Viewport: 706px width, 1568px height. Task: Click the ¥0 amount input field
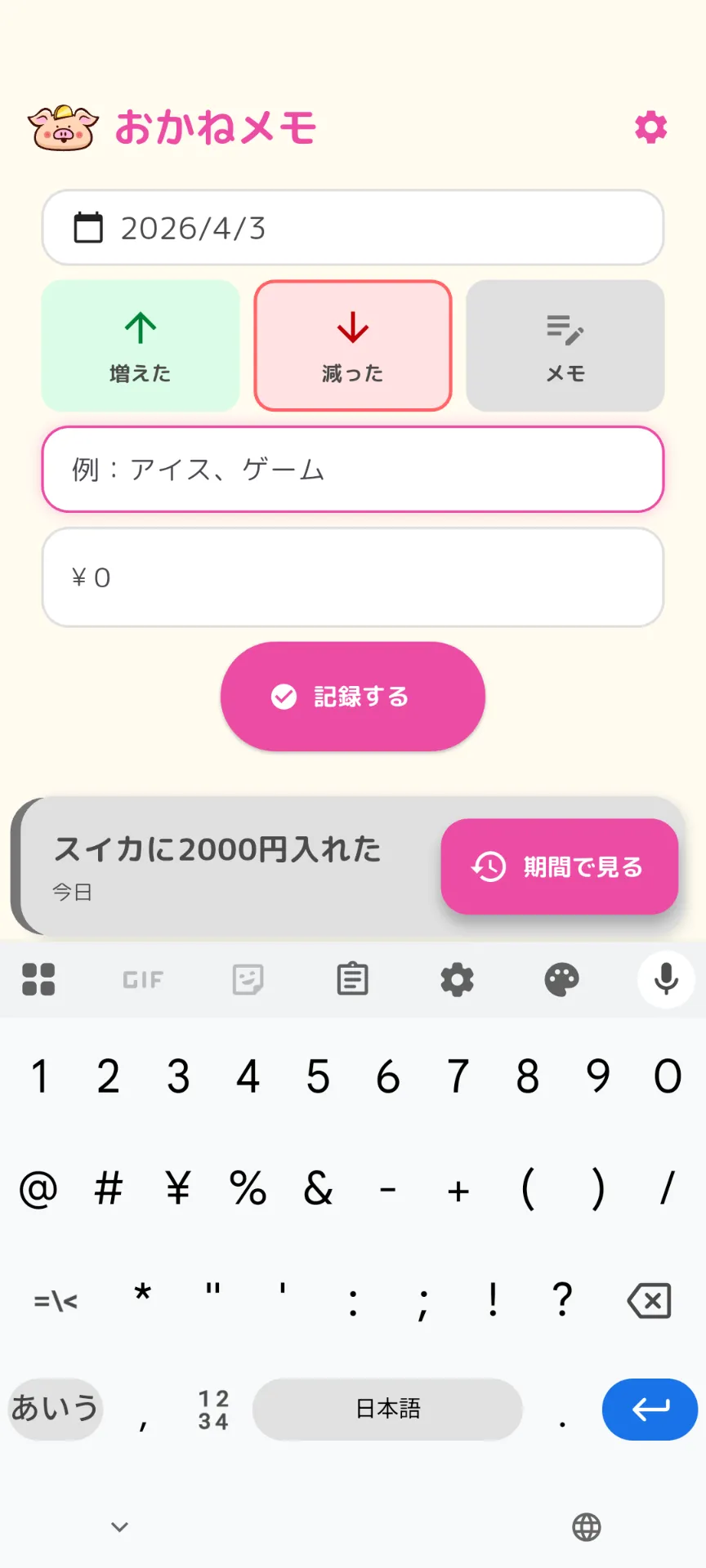352,577
